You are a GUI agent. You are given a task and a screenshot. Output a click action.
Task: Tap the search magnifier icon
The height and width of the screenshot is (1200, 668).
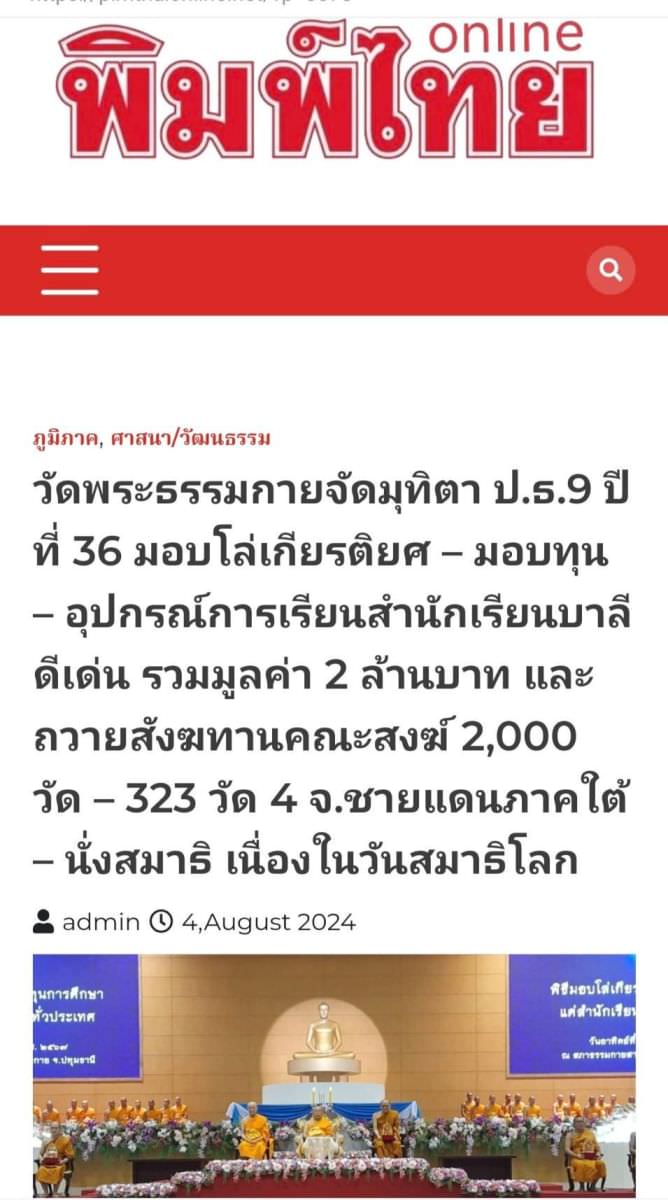(611, 270)
